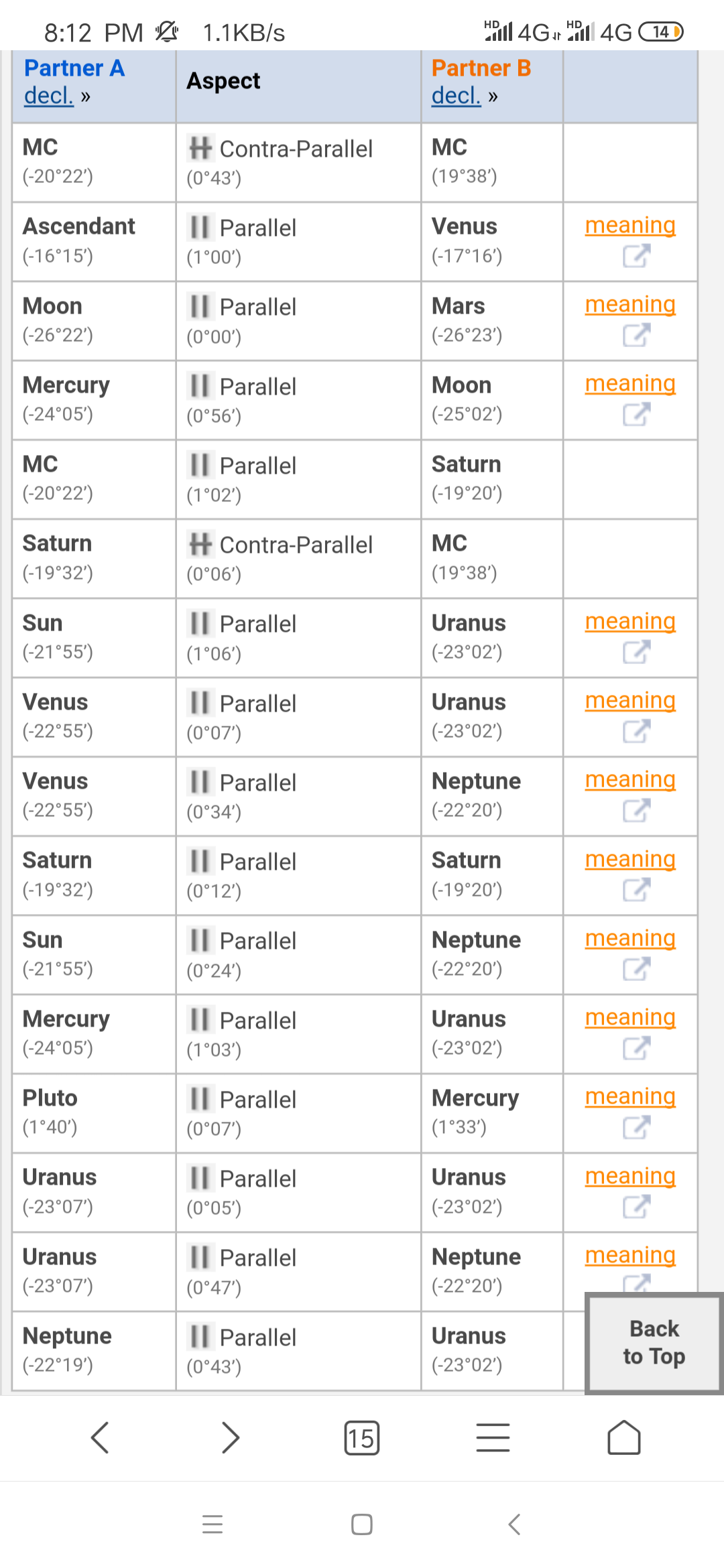Open meaning link for Uranus Parallel Uranus

[x=630, y=1177]
